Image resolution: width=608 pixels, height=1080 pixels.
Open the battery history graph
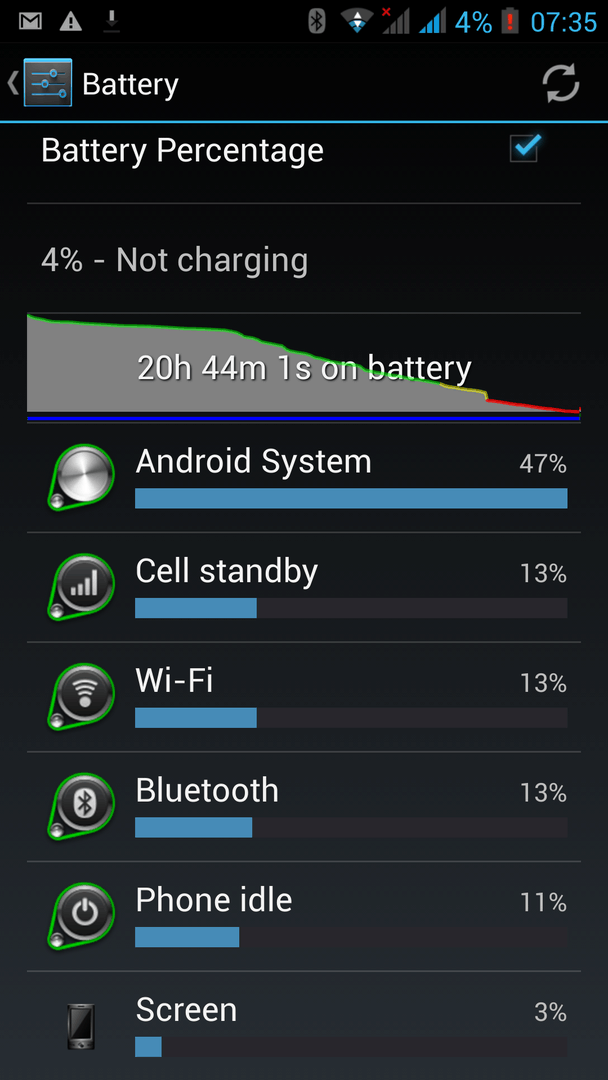(x=304, y=367)
